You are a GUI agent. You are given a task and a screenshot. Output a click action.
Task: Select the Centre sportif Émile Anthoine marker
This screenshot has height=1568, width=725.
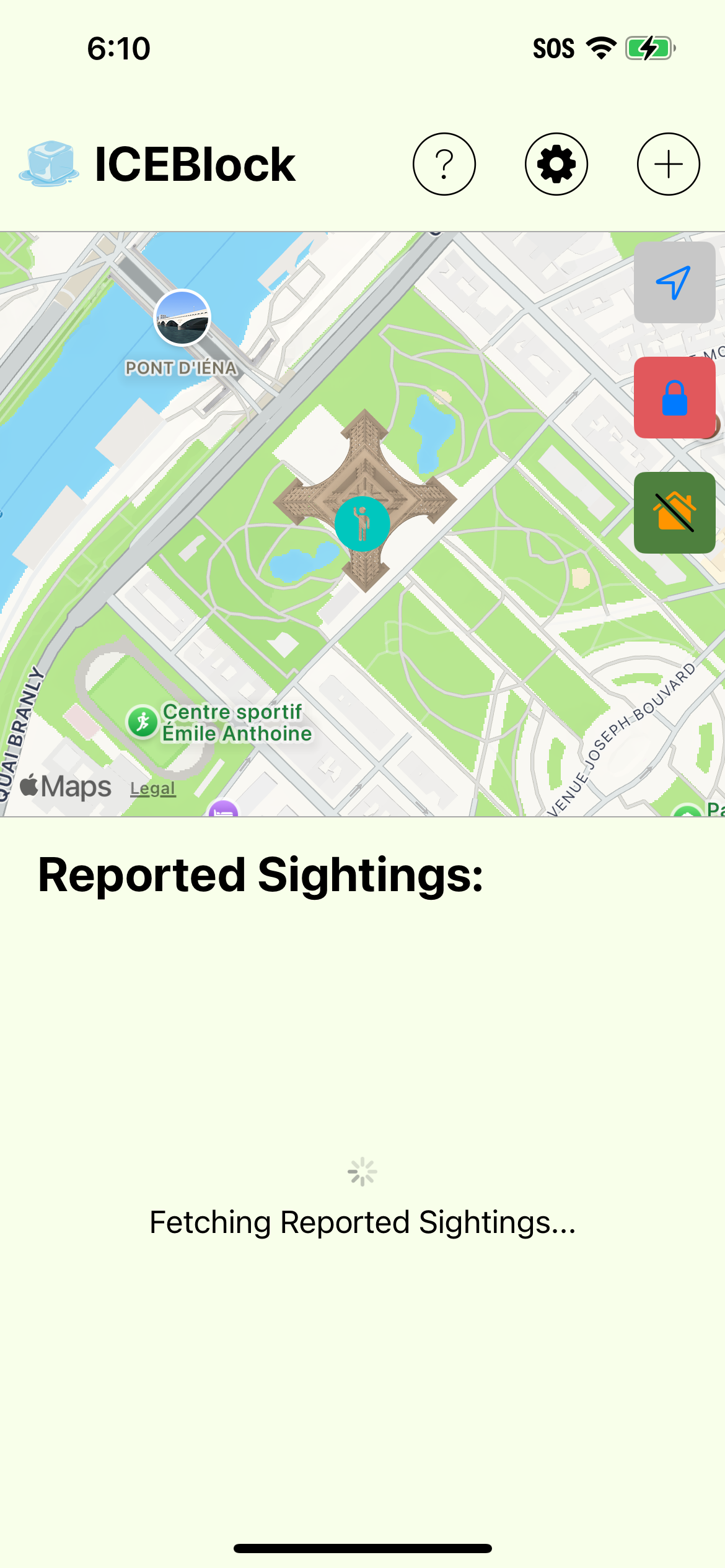point(143,722)
